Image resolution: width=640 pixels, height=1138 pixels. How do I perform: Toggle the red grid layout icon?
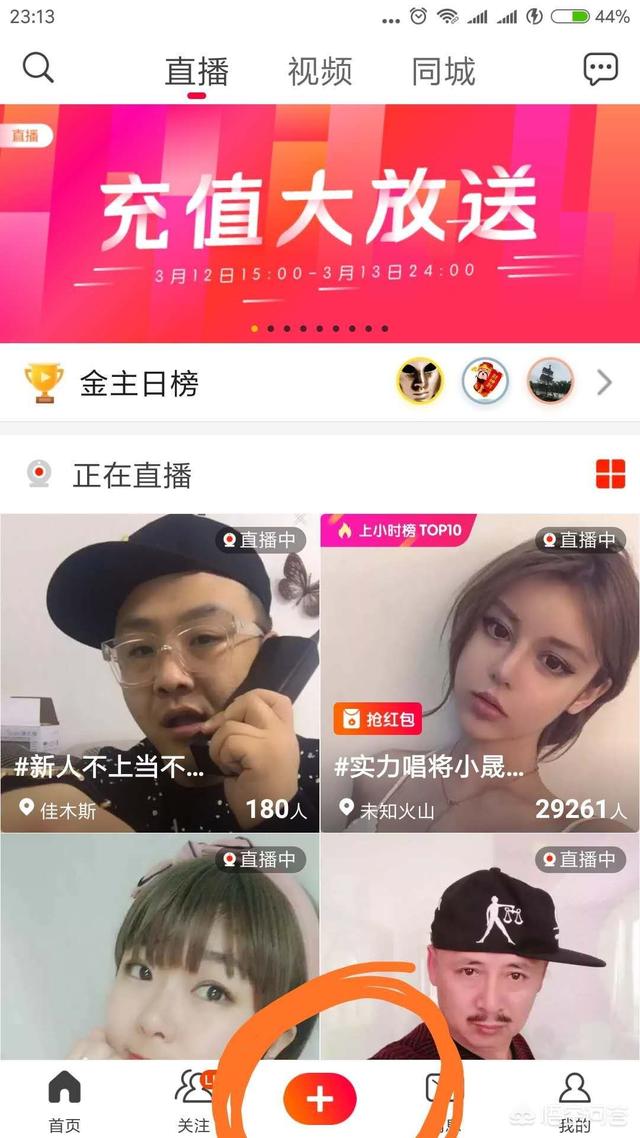[610, 474]
